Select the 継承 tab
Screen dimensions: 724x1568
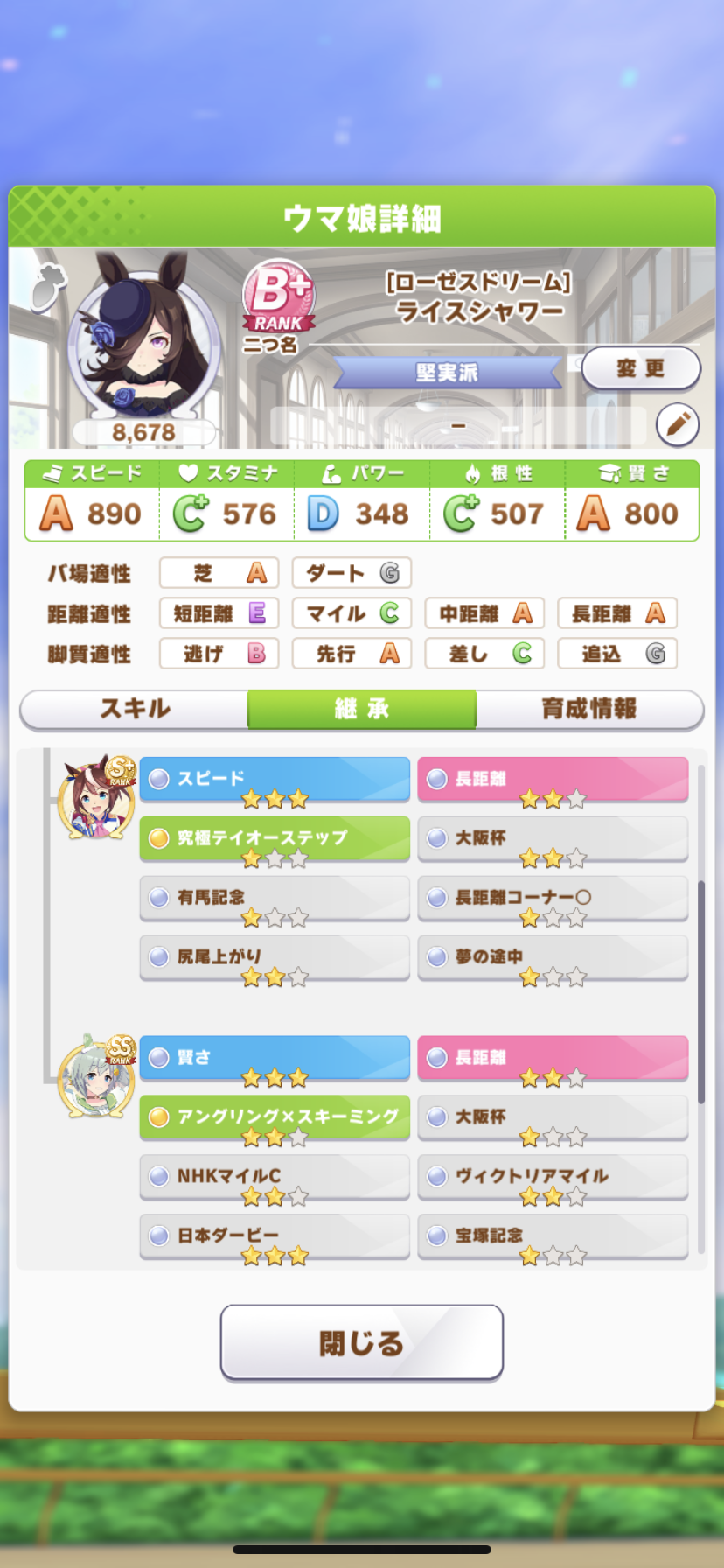pyautogui.click(x=362, y=709)
